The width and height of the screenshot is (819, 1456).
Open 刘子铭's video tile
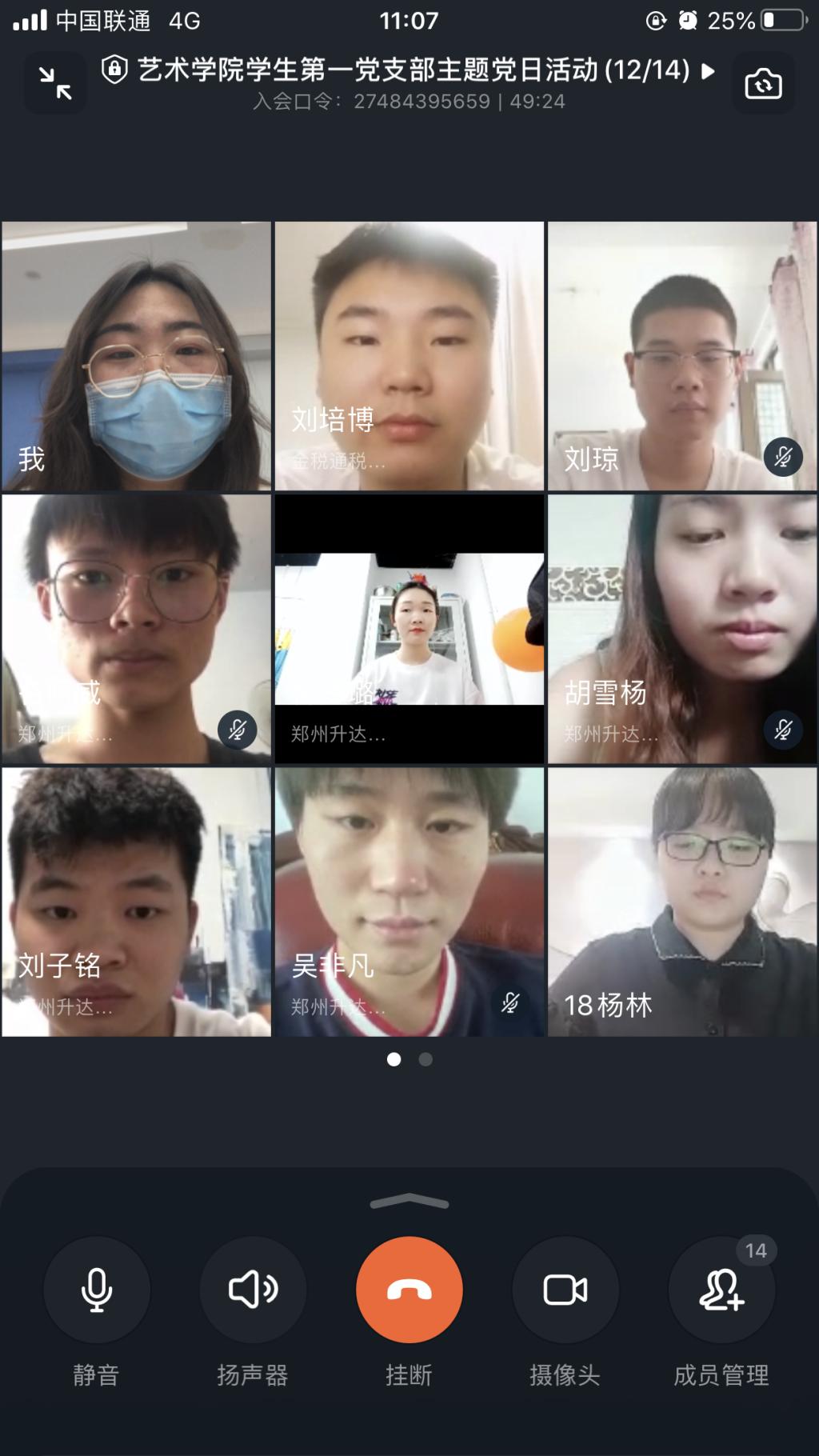tap(137, 902)
